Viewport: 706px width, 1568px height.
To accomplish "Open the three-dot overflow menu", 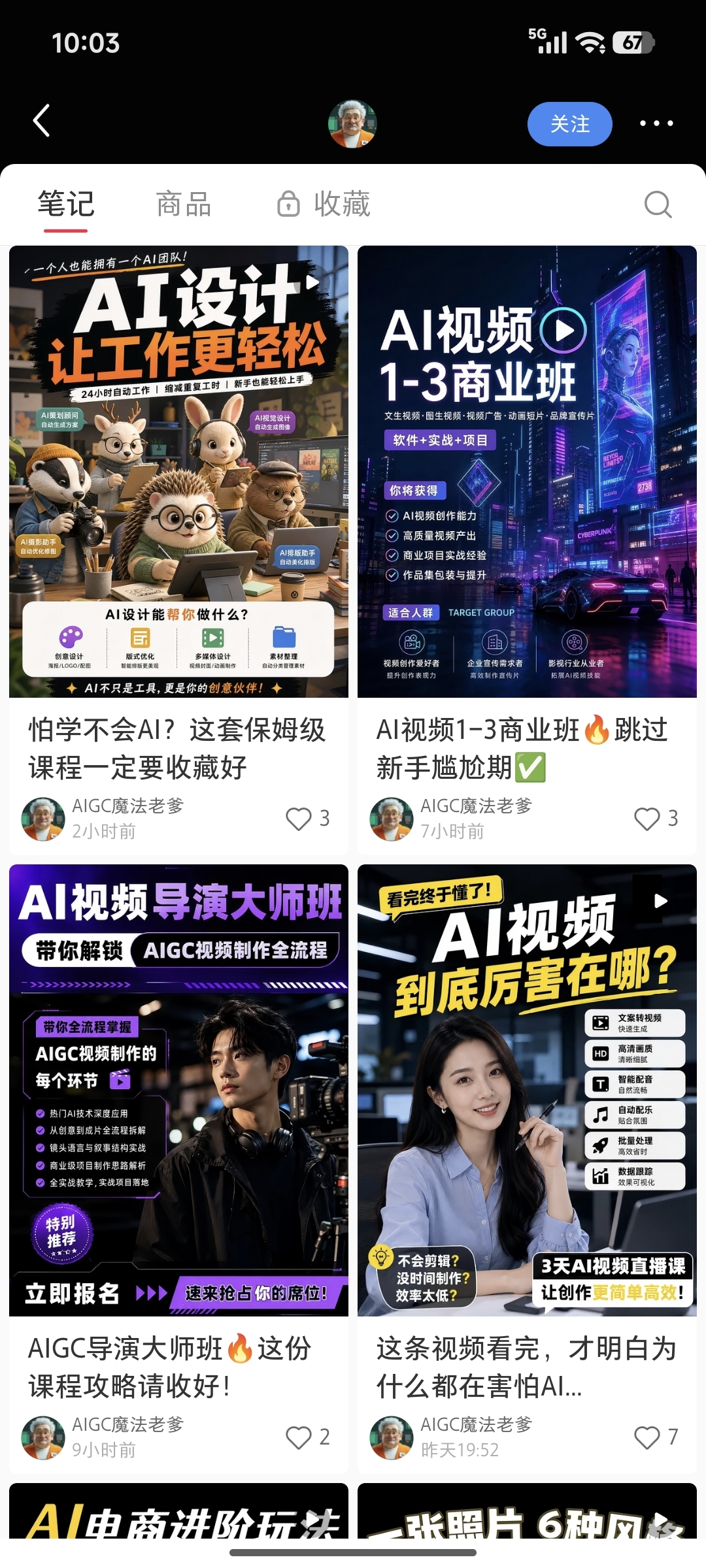I will [x=656, y=123].
